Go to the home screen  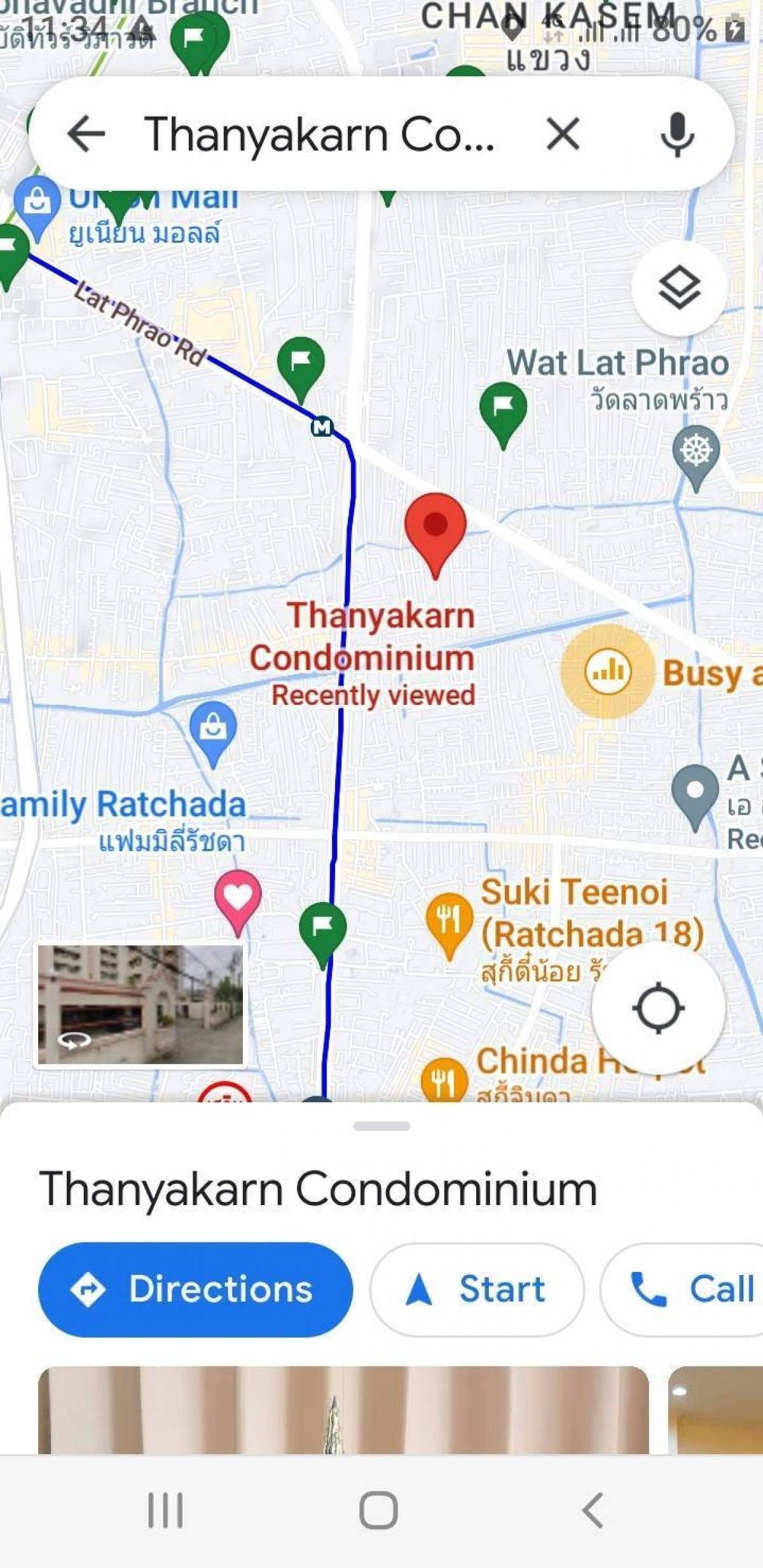[x=379, y=1510]
